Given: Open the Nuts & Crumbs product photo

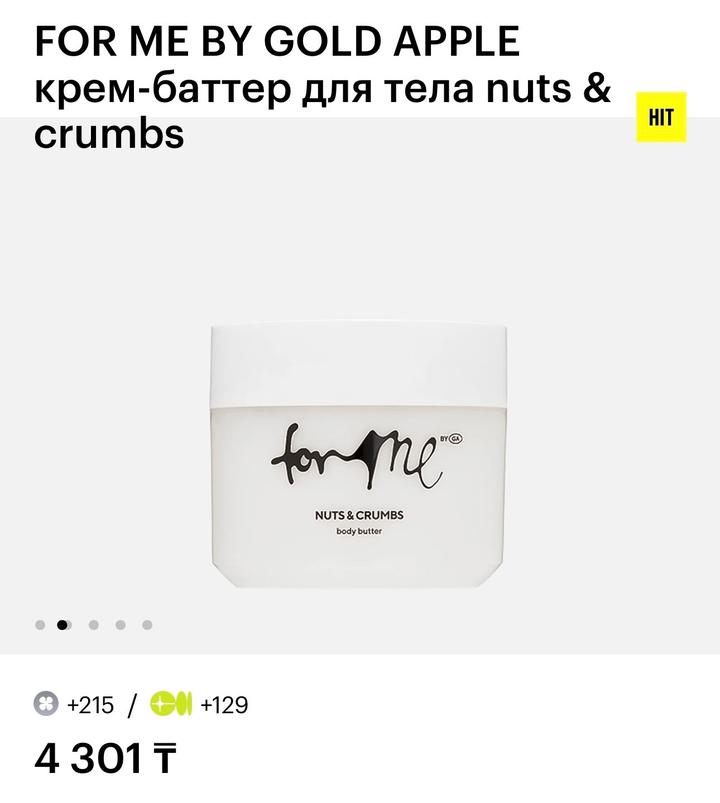Looking at the screenshot, I should tap(360, 455).
